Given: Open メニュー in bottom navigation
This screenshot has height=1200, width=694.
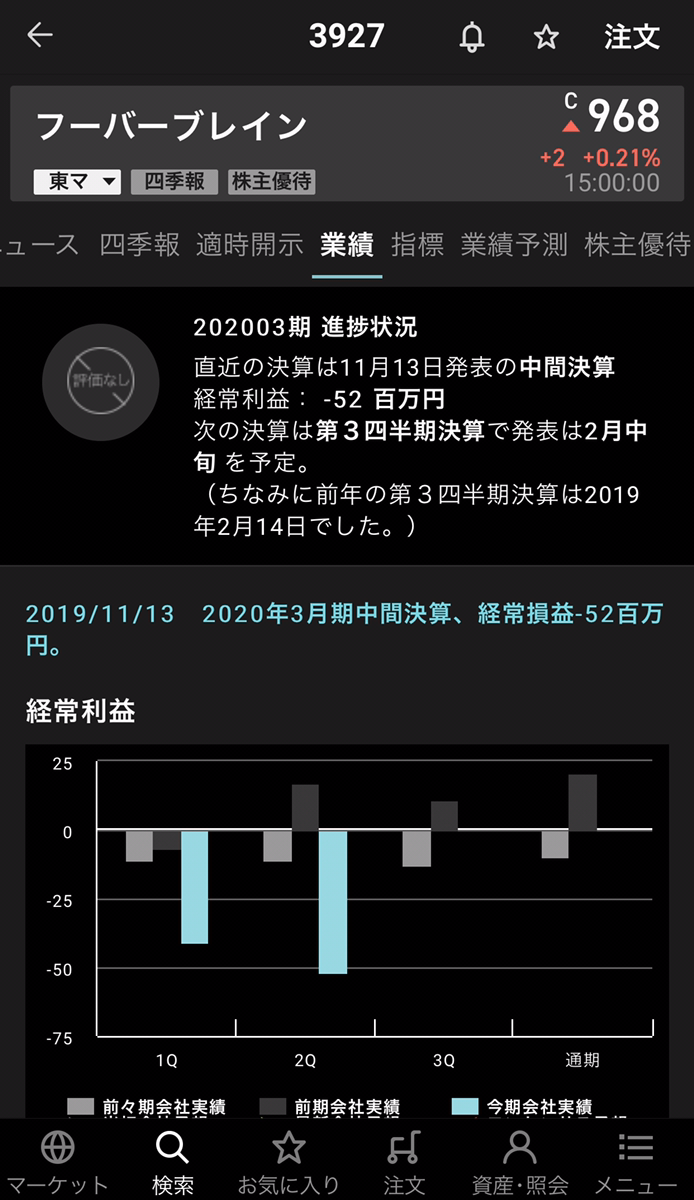Looking at the screenshot, I should click(636, 1162).
